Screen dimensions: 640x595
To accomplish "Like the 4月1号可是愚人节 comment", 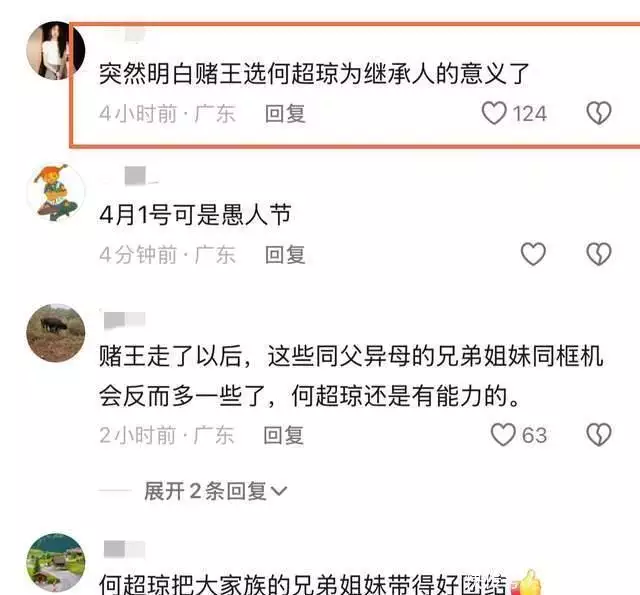I will click(x=534, y=254).
